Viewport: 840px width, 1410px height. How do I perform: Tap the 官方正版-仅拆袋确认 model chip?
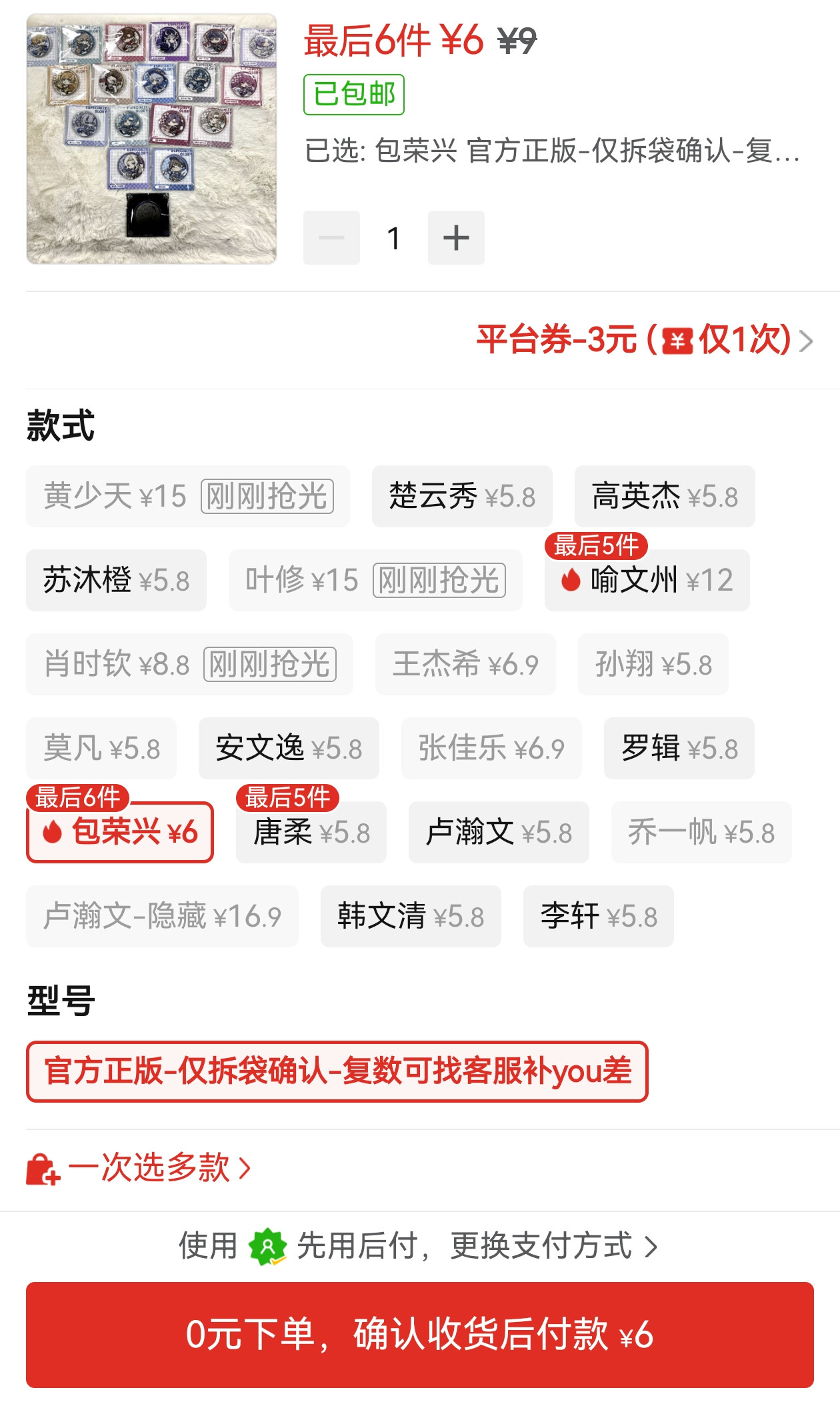tap(337, 1071)
